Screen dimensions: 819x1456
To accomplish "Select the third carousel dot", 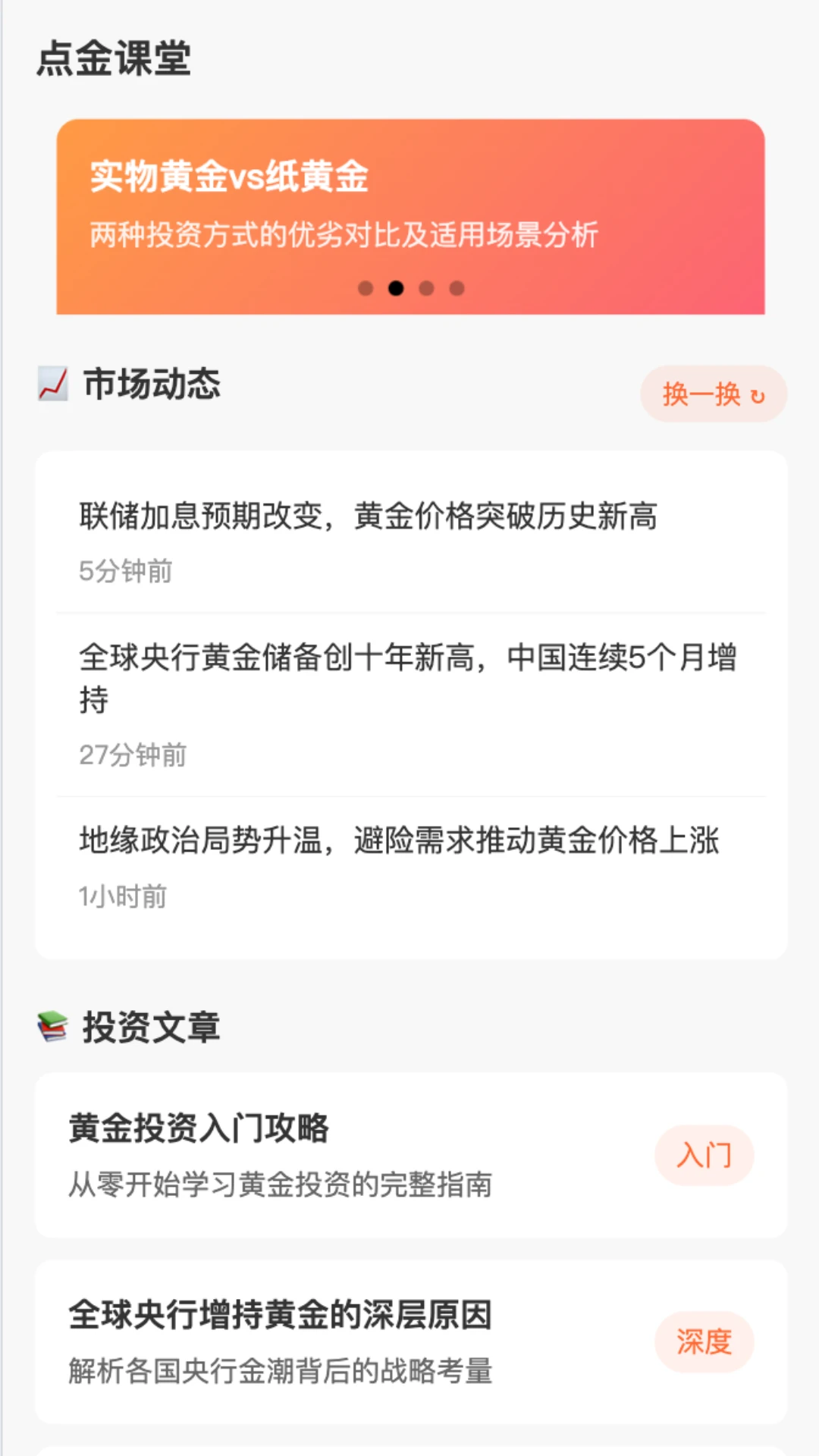I will point(426,288).
